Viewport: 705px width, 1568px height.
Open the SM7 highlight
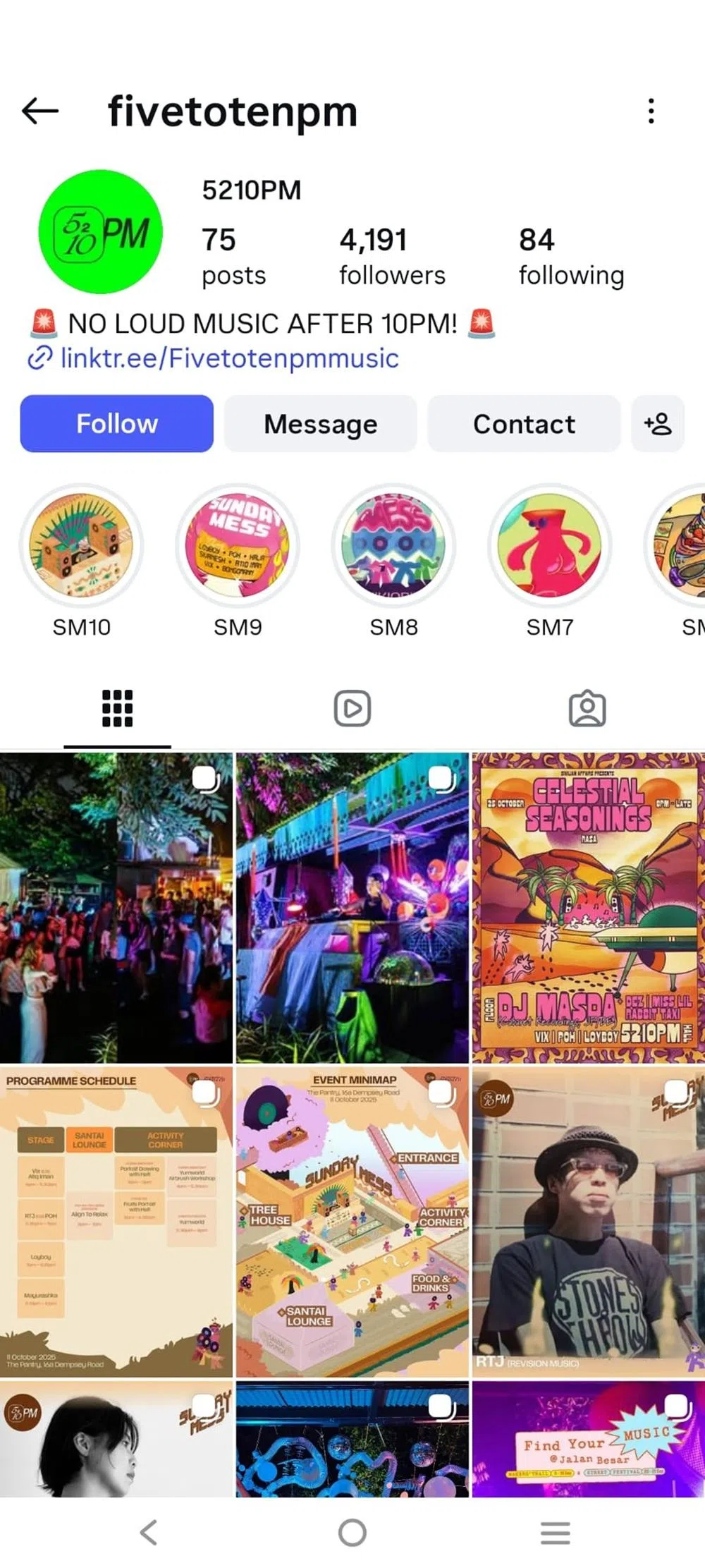coord(550,545)
